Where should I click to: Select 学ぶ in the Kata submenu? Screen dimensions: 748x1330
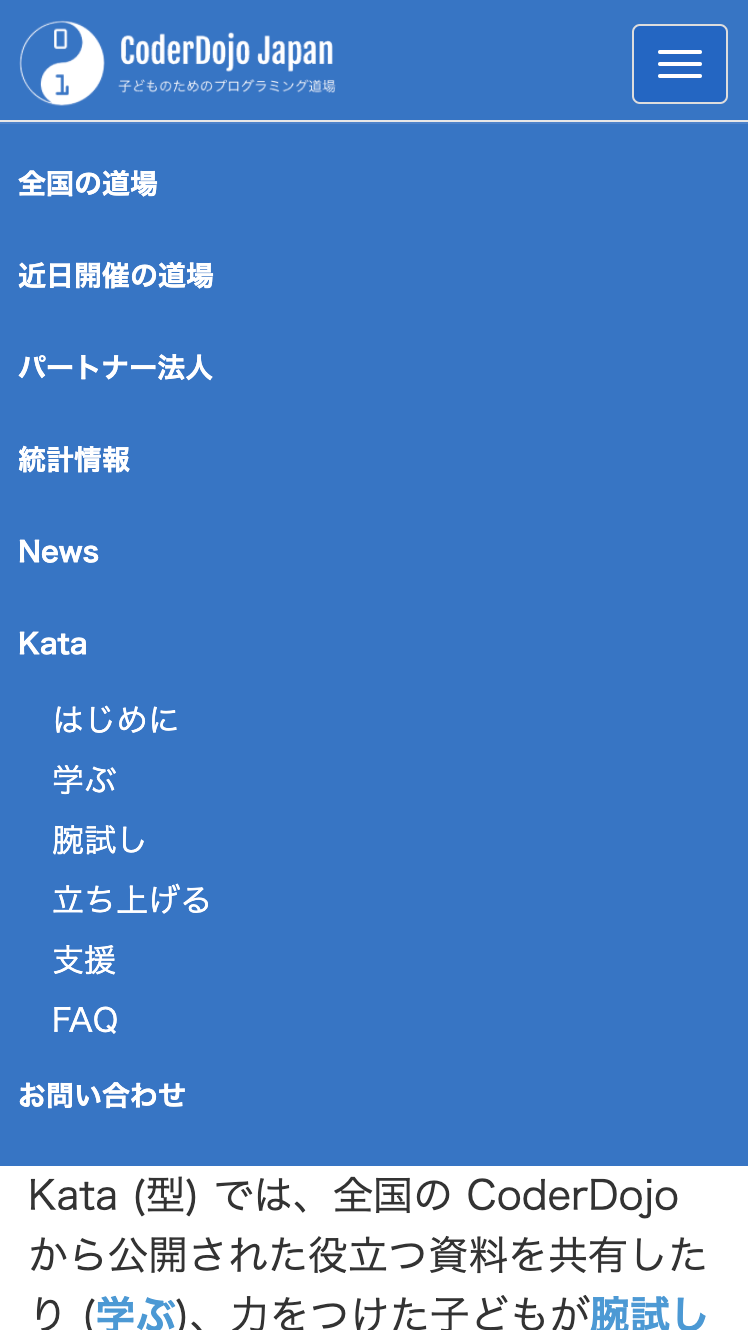85,779
